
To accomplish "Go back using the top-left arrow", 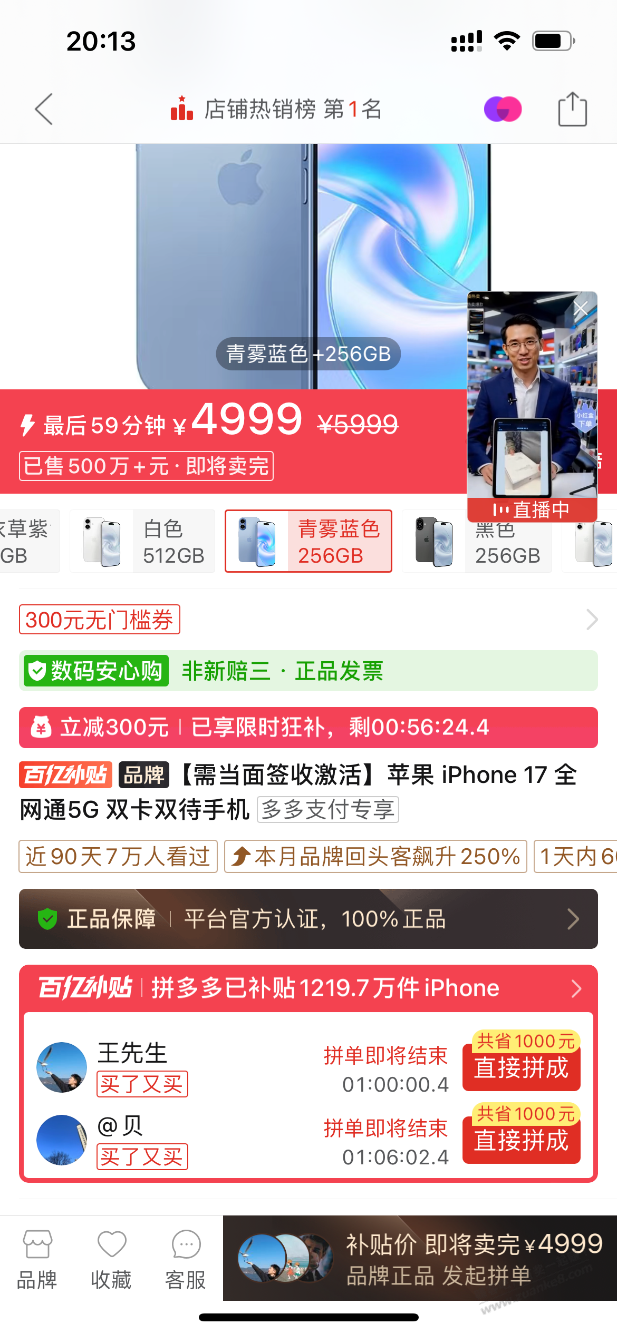I will click(43, 109).
